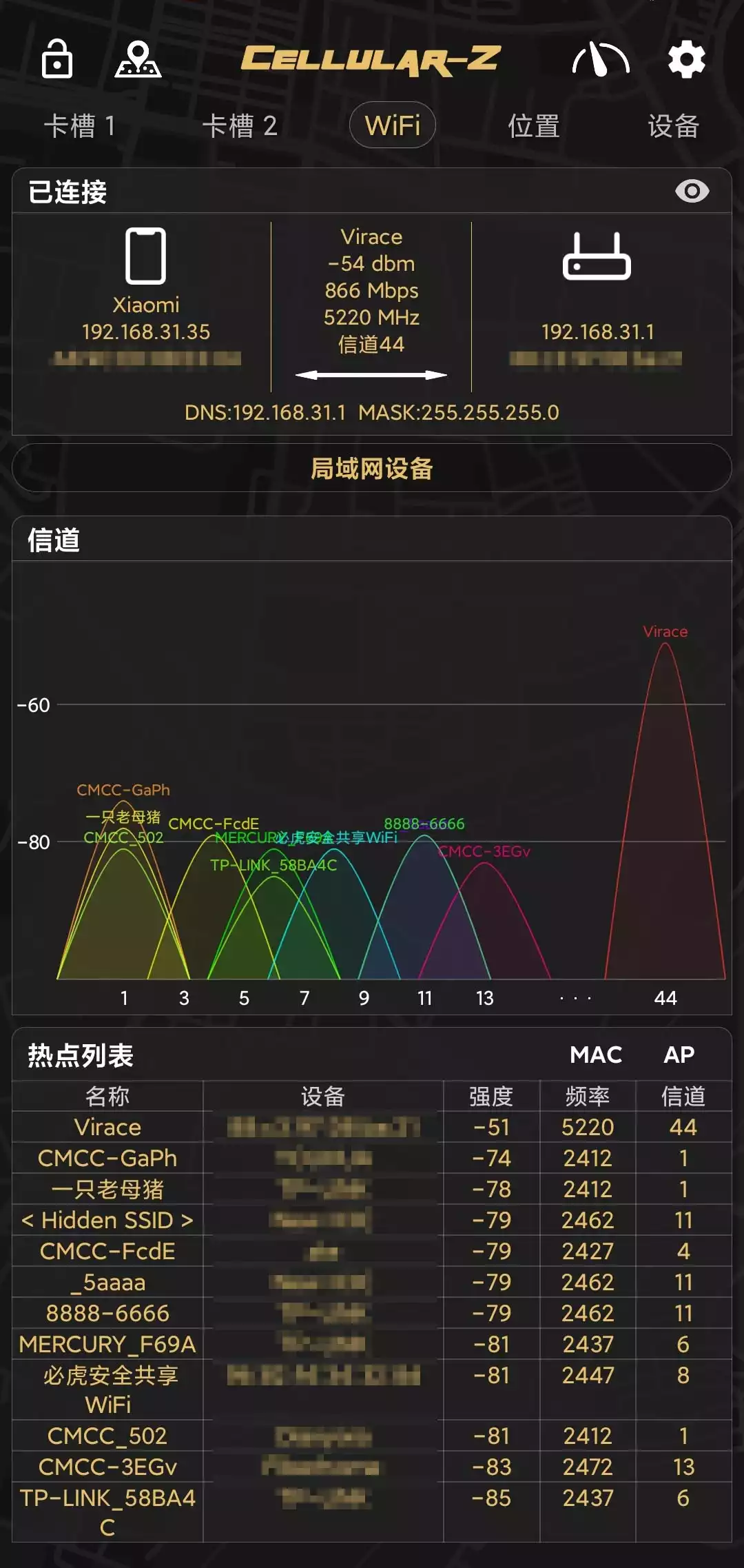The image size is (744, 1568).
Task: Open the 局域网设备 button
Action: pos(372,468)
